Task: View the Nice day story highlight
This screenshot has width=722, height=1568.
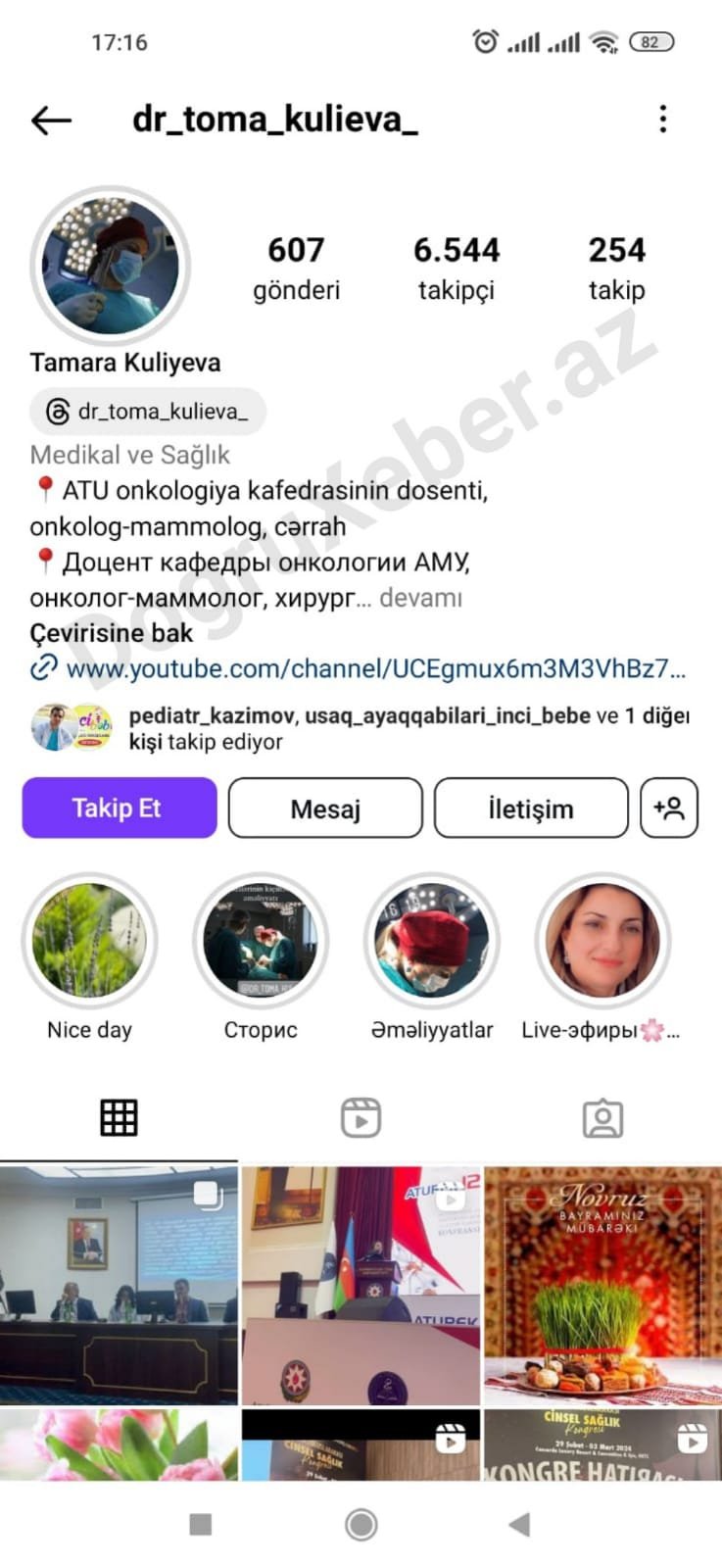Action: [89, 941]
